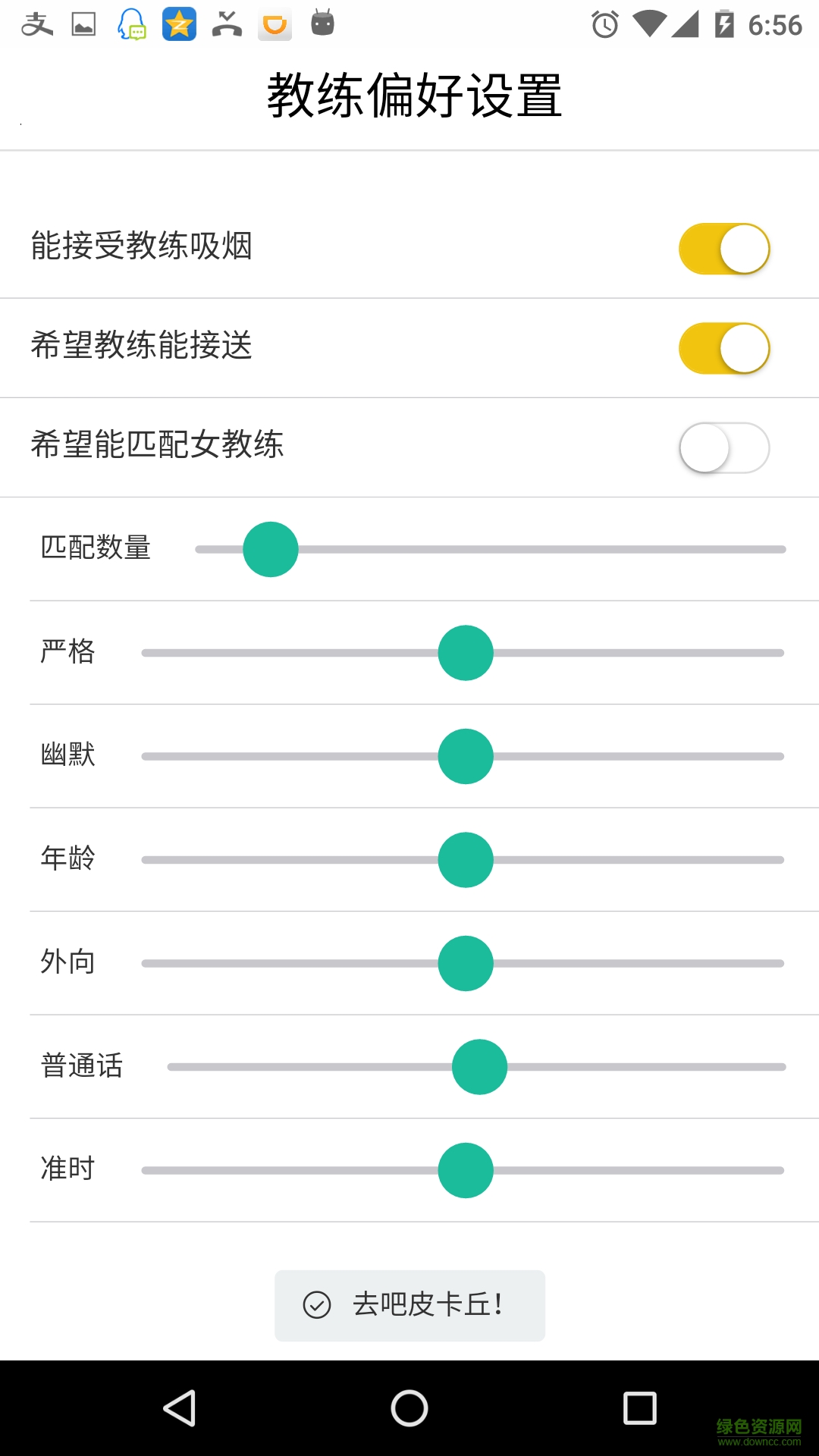Enable the 希望能匹配女教练 switch
Image resolution: width=819 pixels, height=1456 pixels.
724,447
